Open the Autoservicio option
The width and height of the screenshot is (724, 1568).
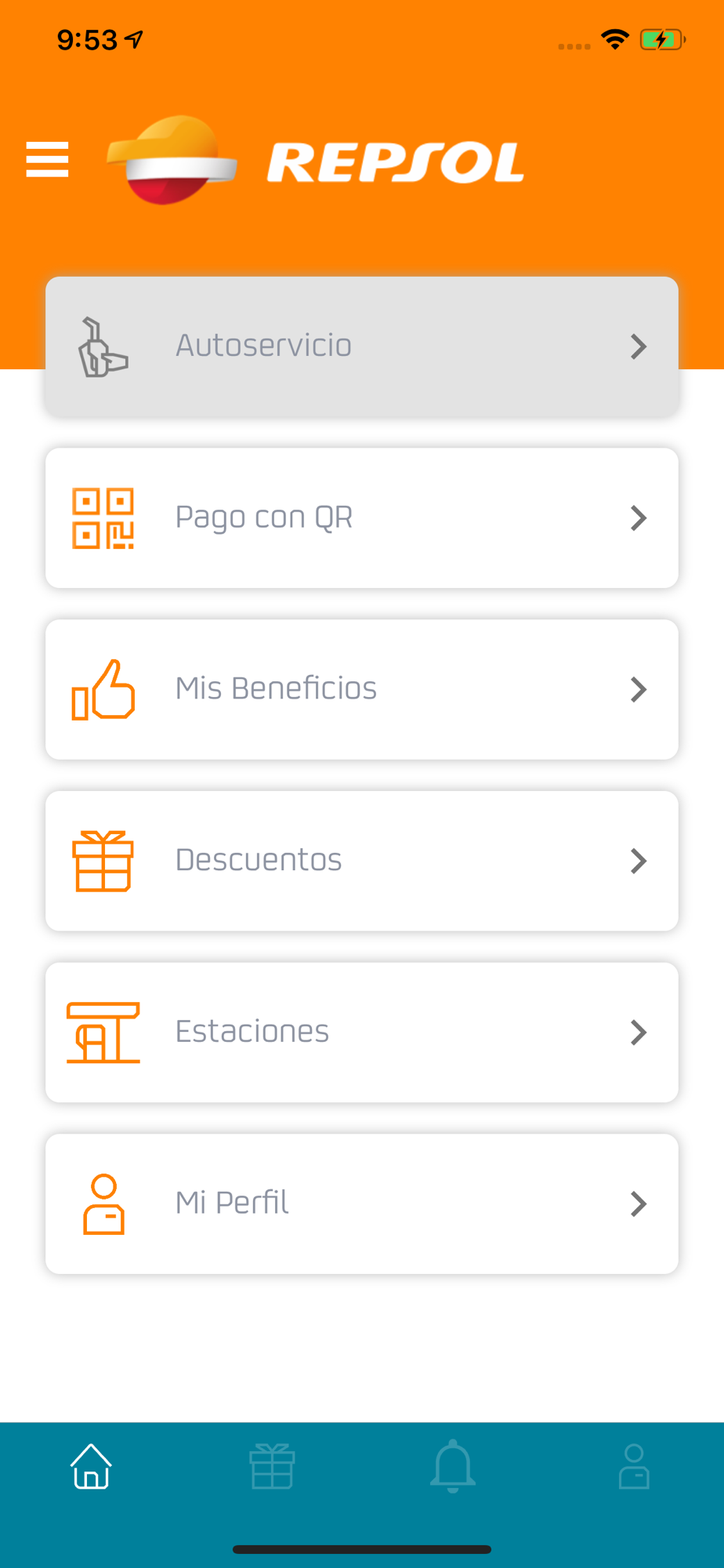click(361, 347)
